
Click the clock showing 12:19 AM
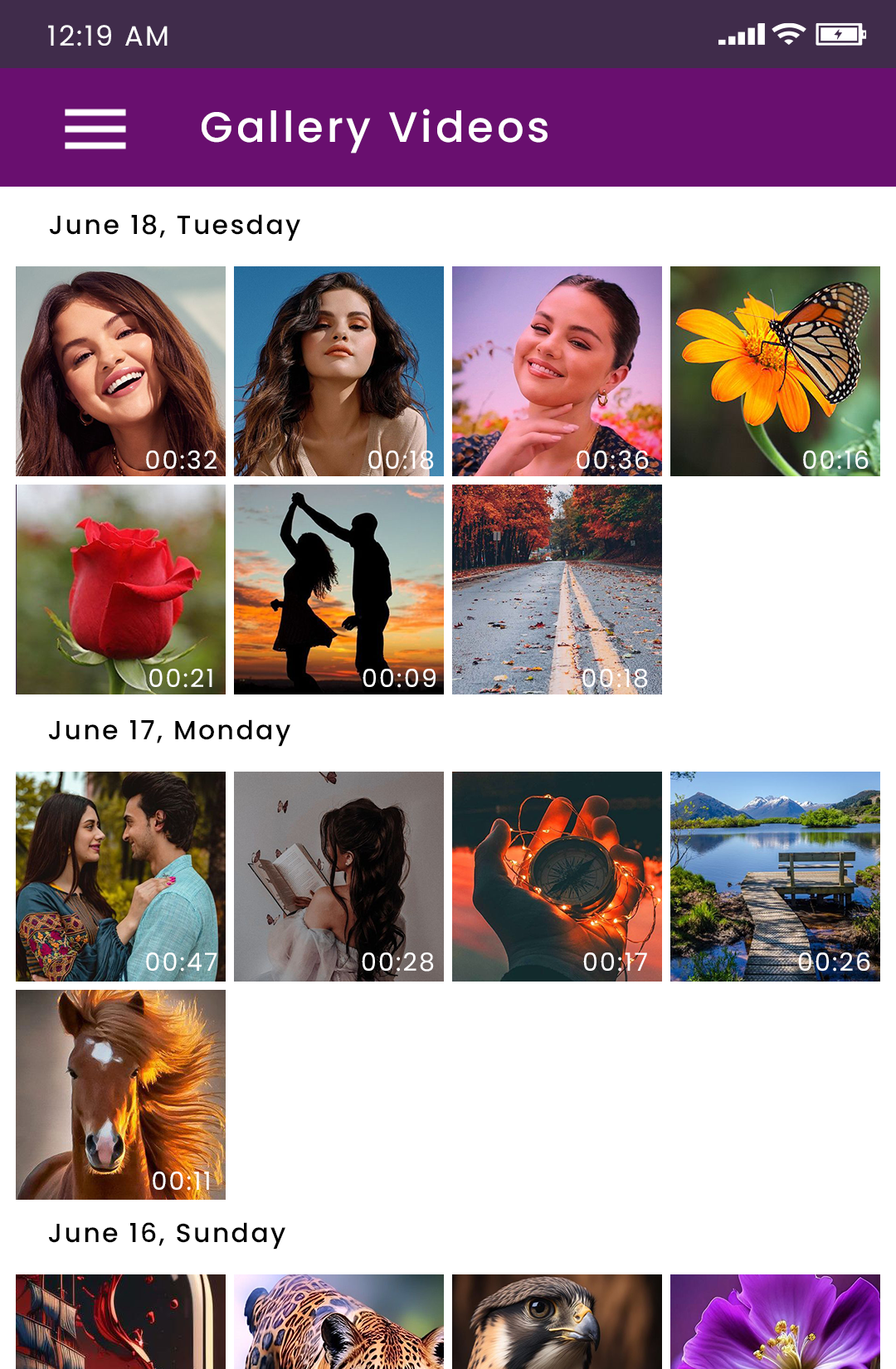(106, 36)
